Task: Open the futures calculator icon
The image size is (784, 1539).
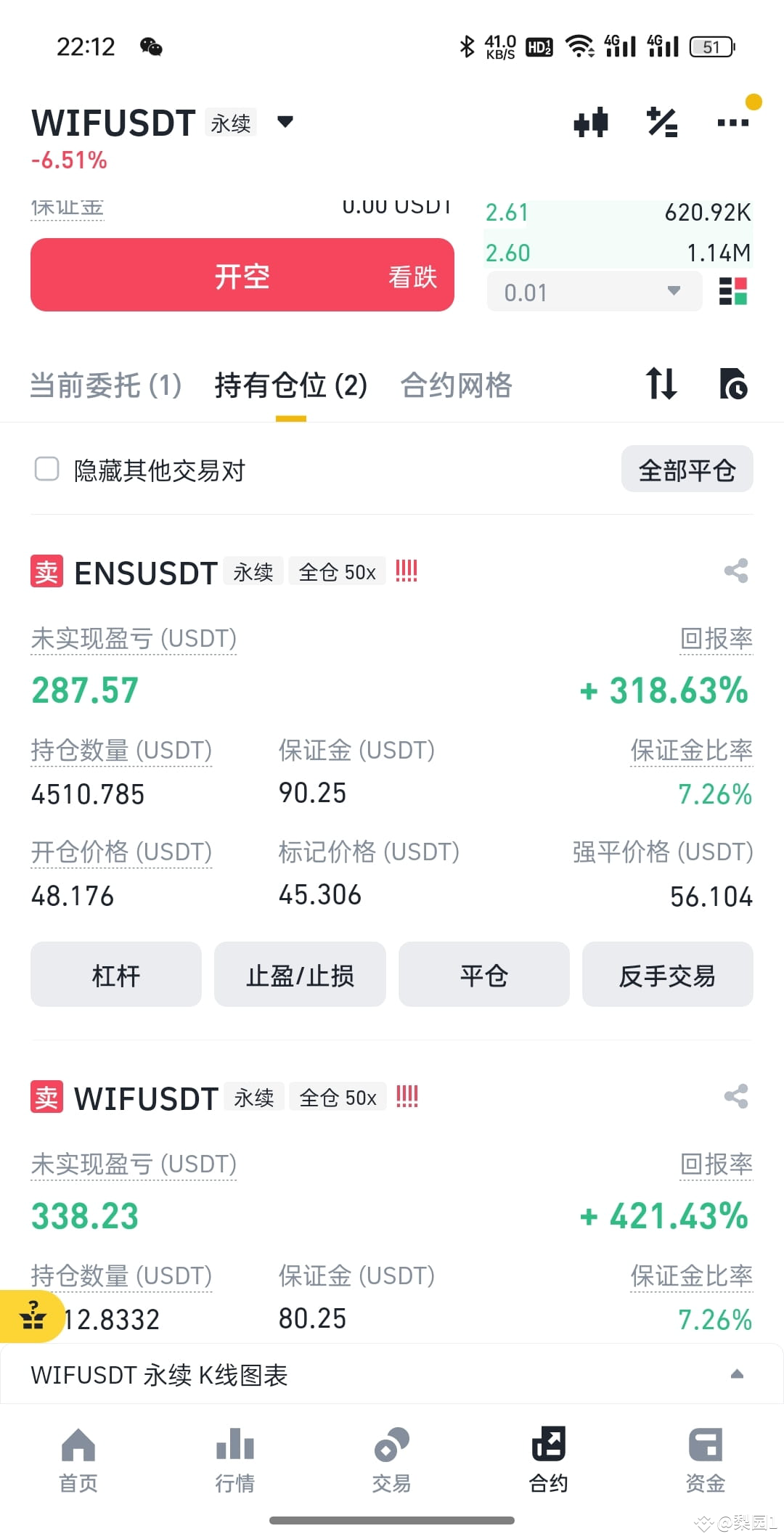Action: point(661,122)
